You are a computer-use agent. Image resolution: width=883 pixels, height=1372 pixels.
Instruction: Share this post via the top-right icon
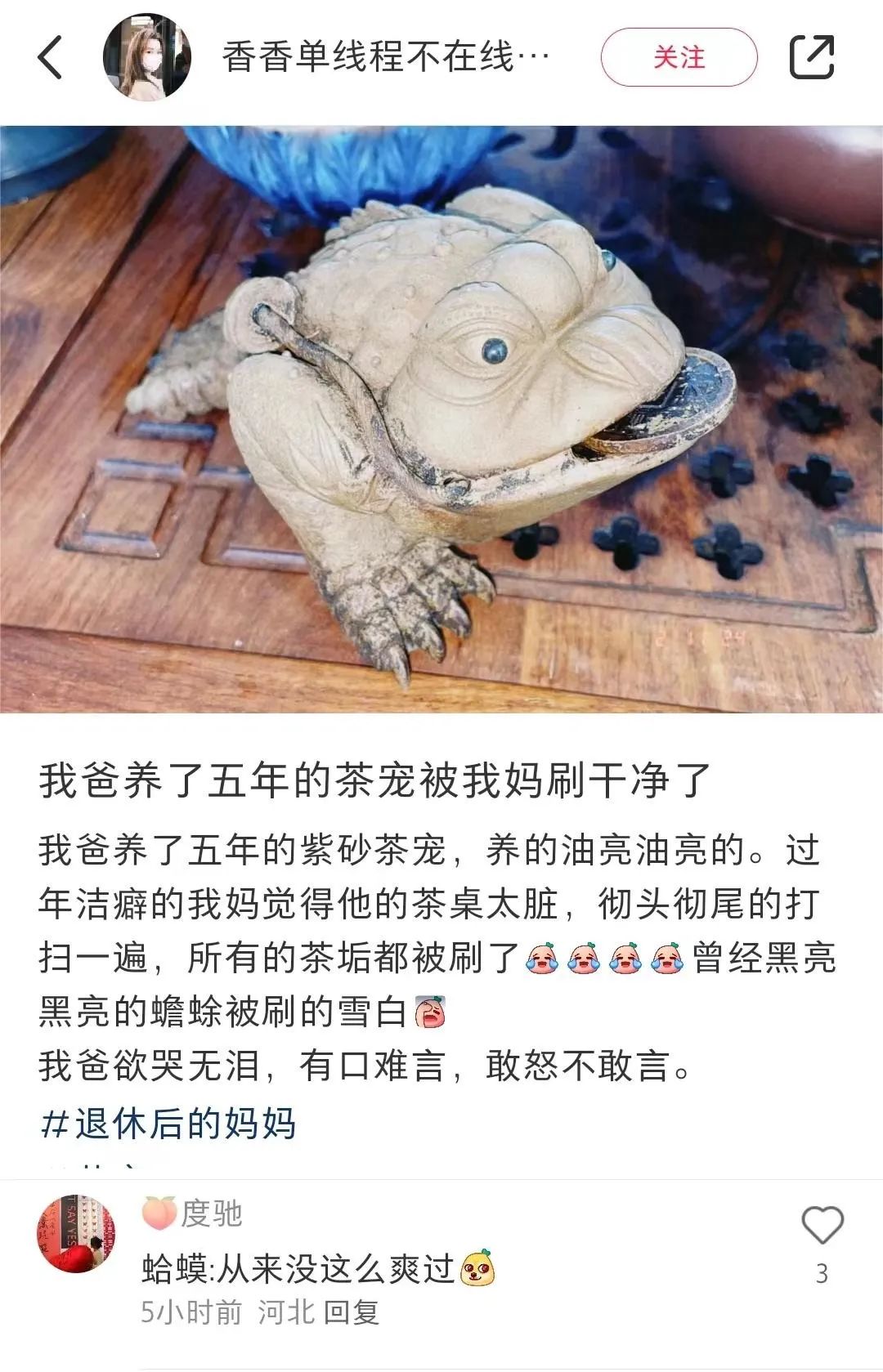tap(811, 57)
